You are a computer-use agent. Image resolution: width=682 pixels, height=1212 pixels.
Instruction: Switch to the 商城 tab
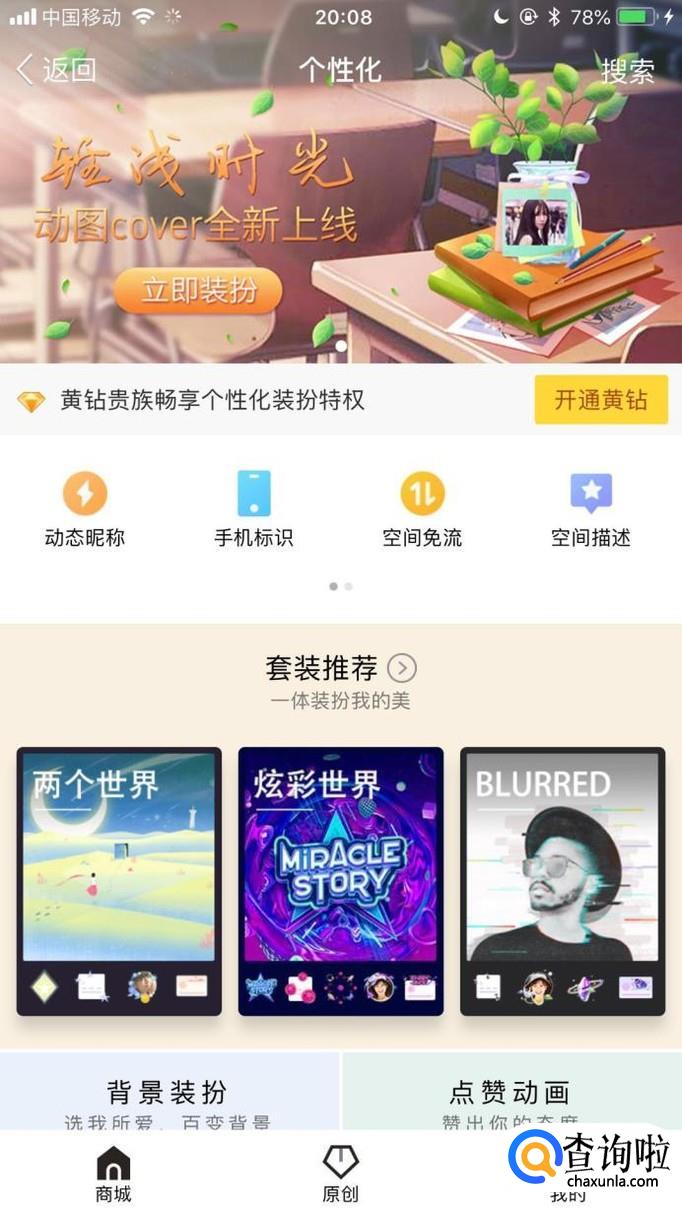[113, 1175]
